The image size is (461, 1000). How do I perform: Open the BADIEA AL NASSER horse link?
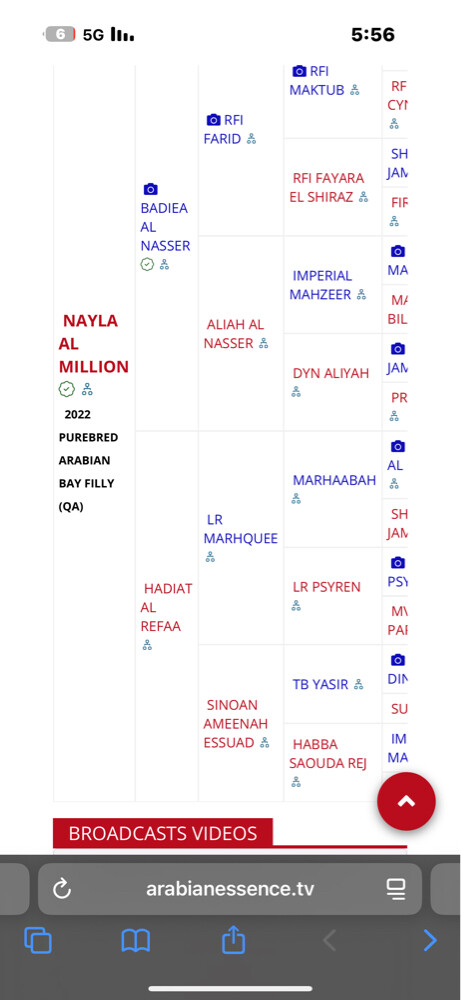click(x=165, y=227)
